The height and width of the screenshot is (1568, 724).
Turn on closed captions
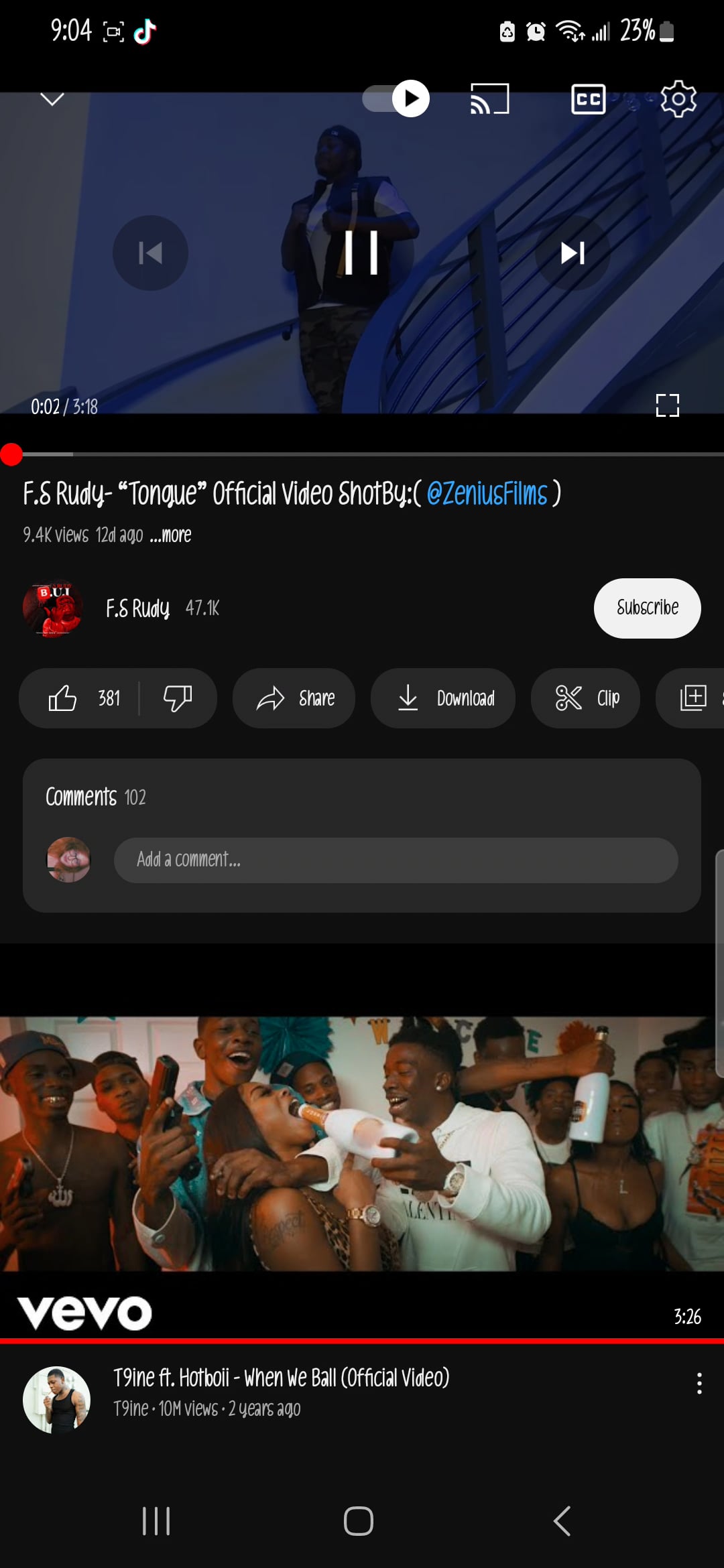click(588, 99)
